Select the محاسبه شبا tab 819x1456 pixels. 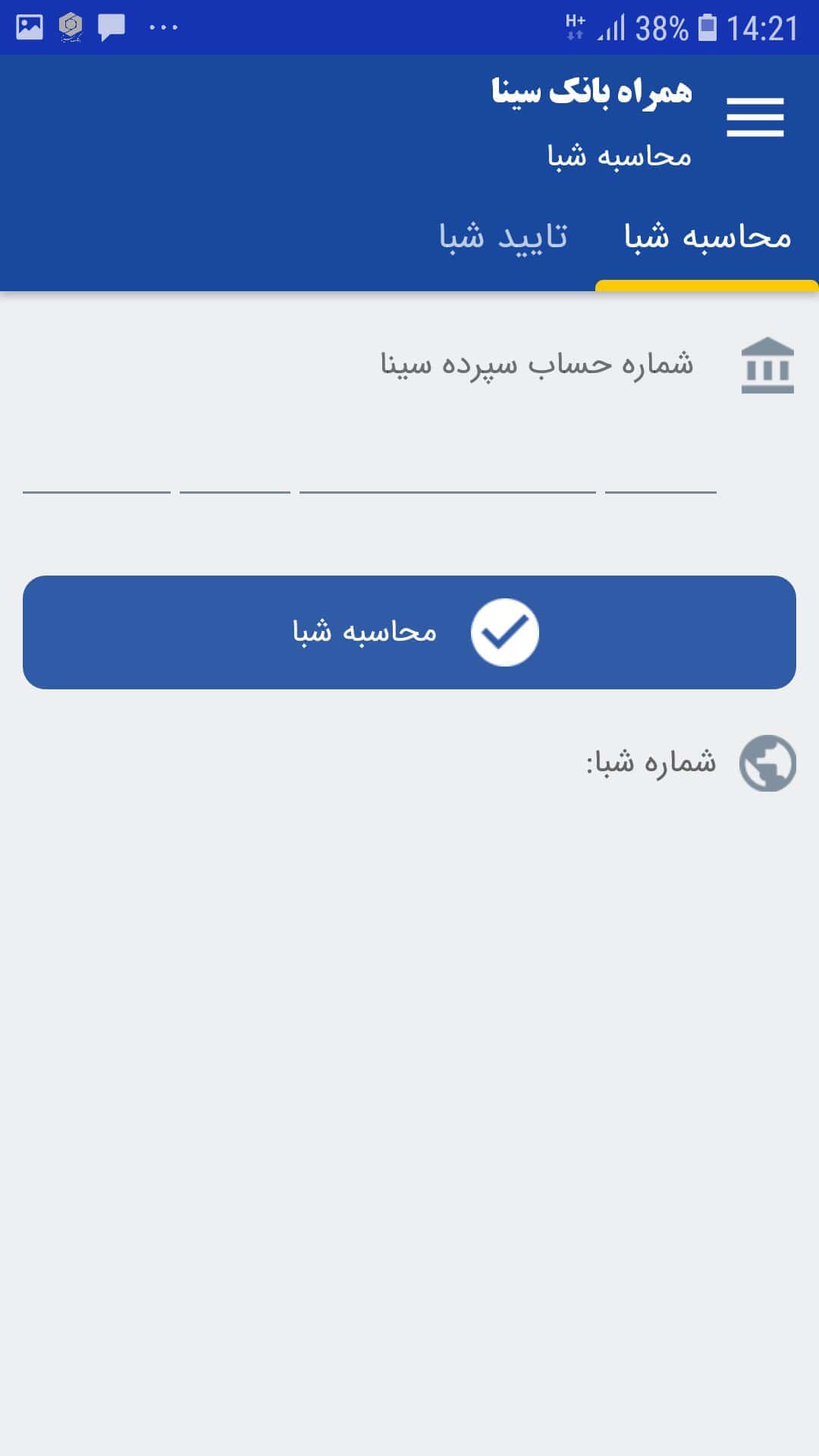click(x=707, y=237)
